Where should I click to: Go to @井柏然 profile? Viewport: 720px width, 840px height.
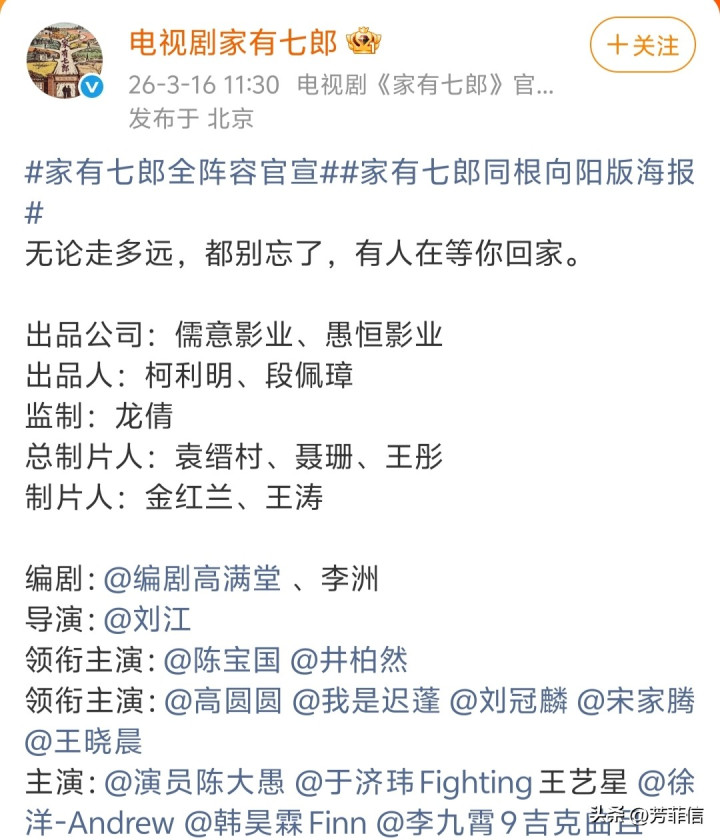[x=349, y=660]
